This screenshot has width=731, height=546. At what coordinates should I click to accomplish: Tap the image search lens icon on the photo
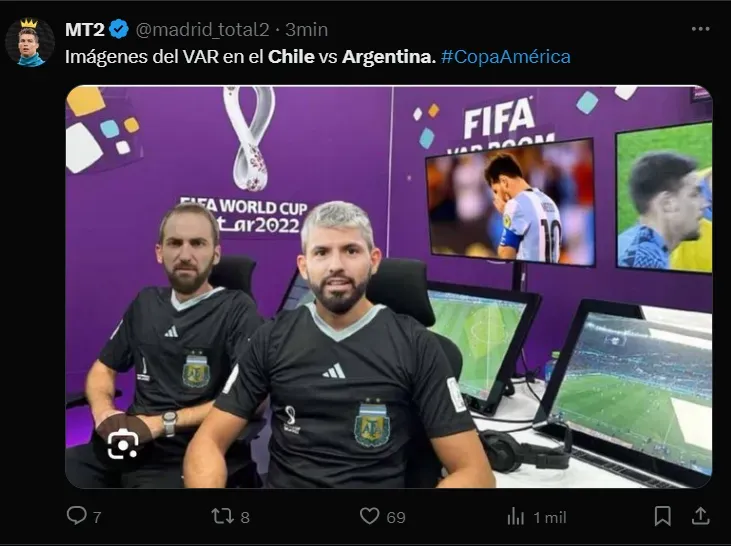[123, 443]
